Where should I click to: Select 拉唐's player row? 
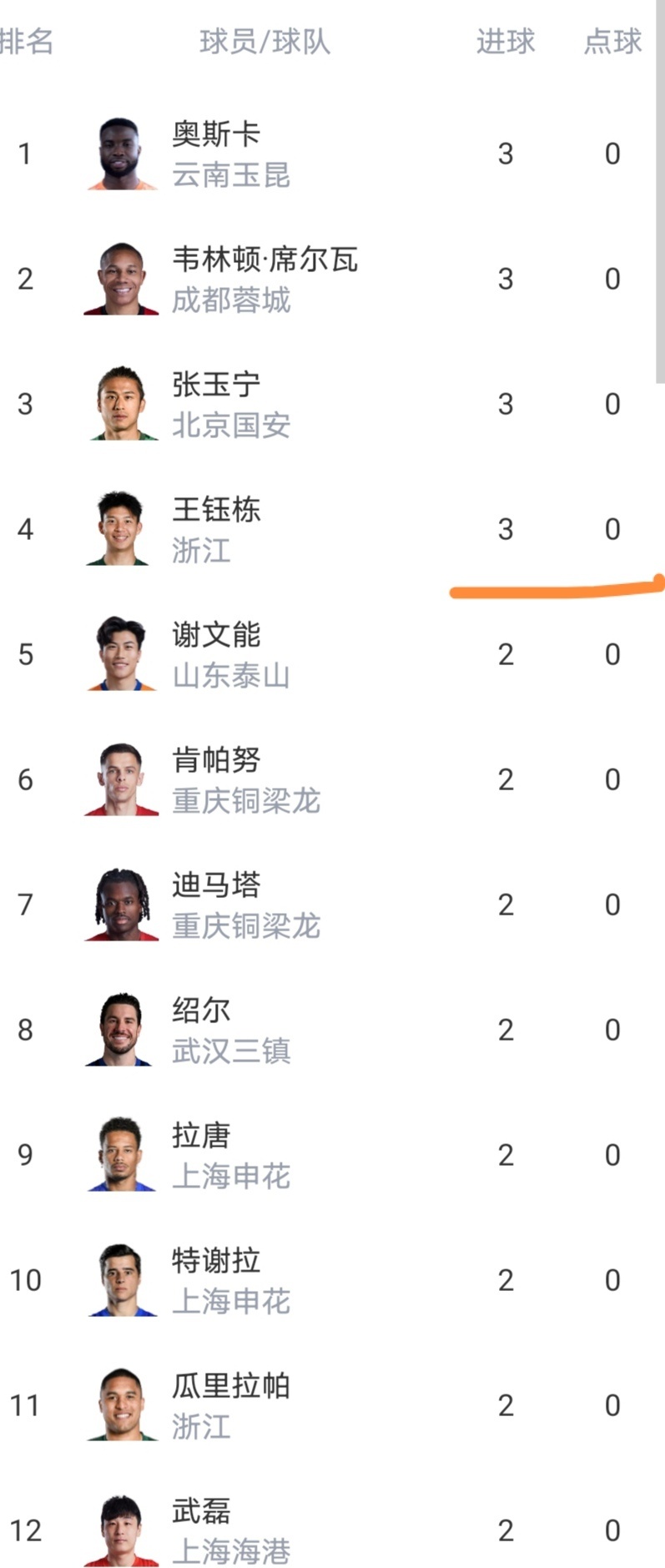[x=200, y=1137]
